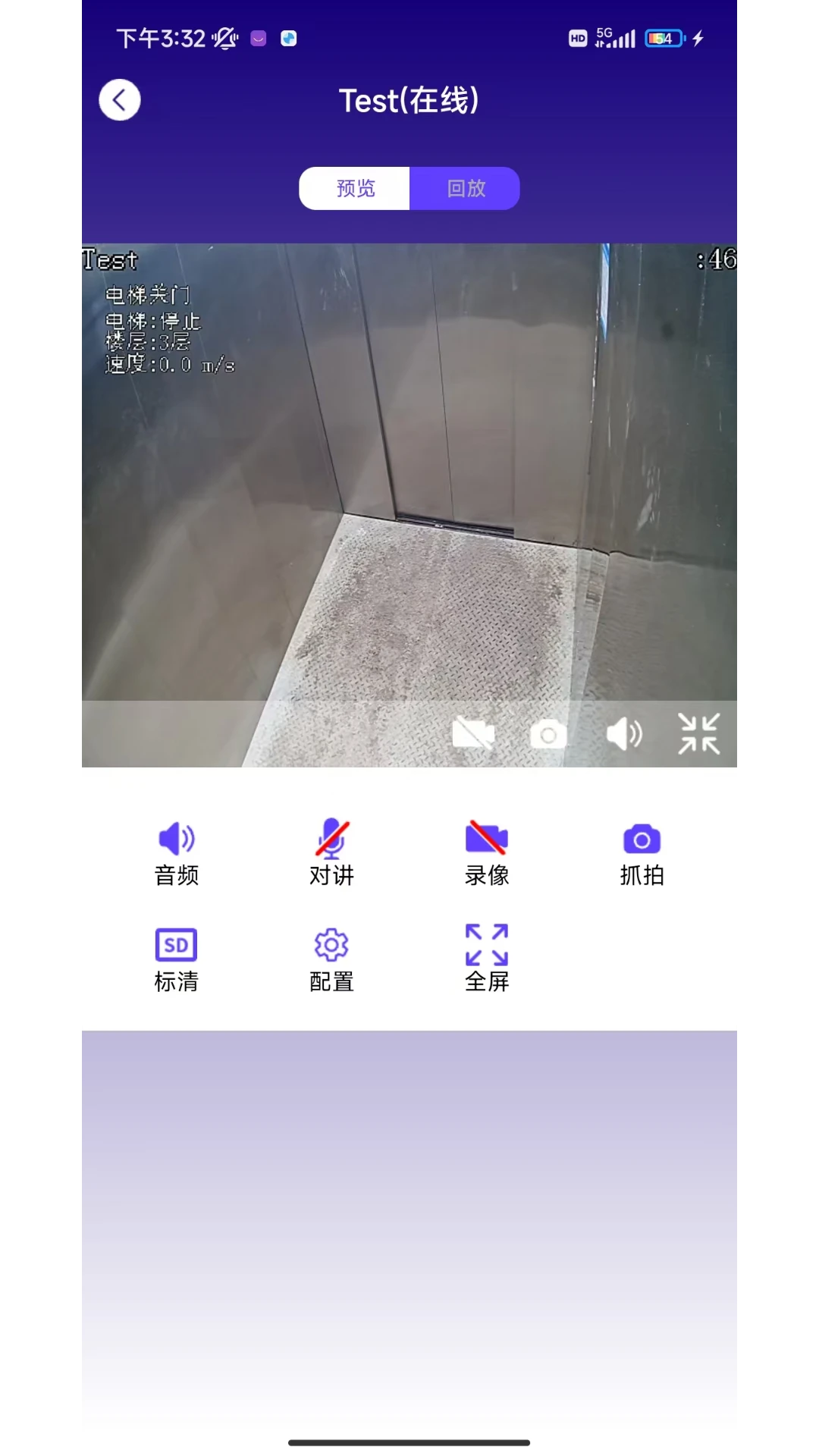Exit fullscreen via the collapse arrows icon
The height and width of the screenshot is (1456, 819).
[x=698, y=734]
